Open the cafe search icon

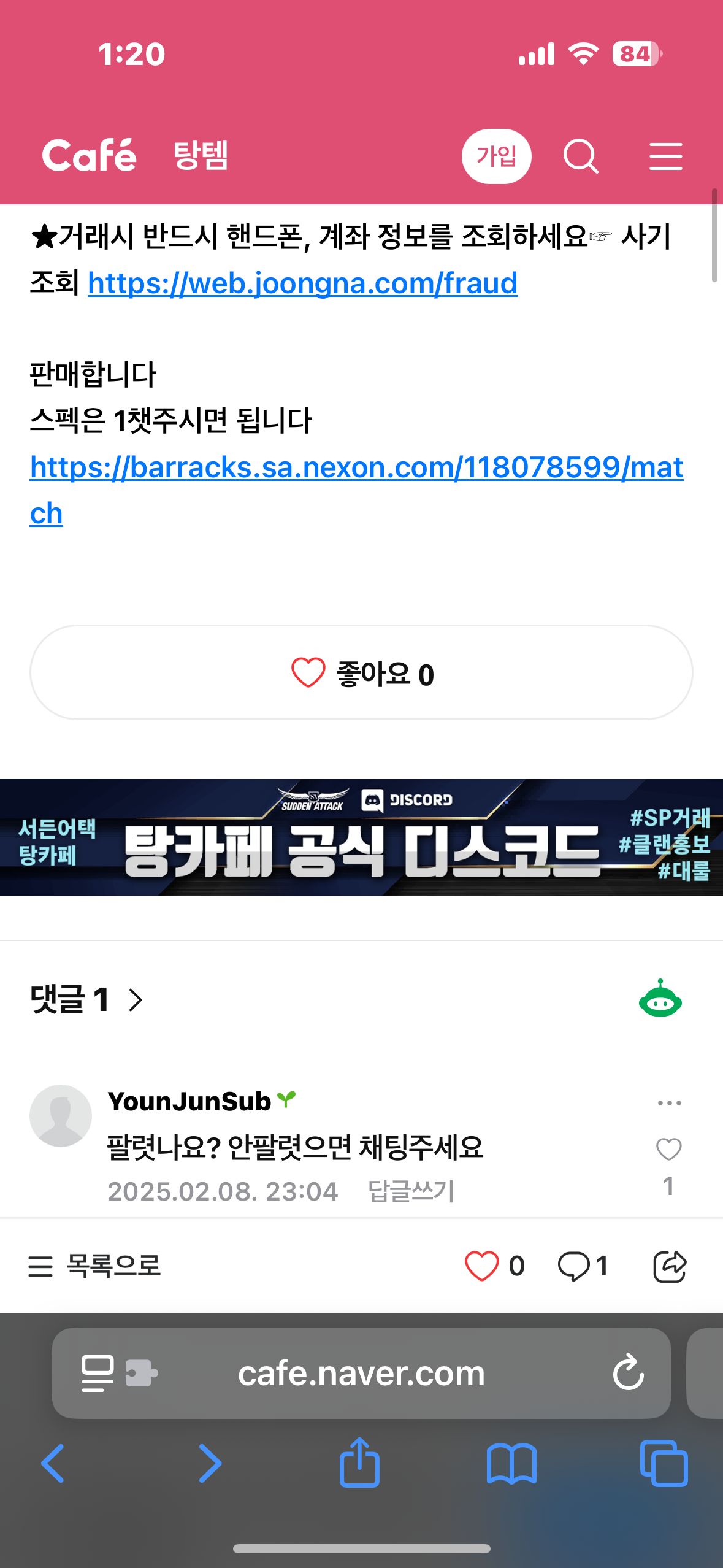(x=580, y=156)
